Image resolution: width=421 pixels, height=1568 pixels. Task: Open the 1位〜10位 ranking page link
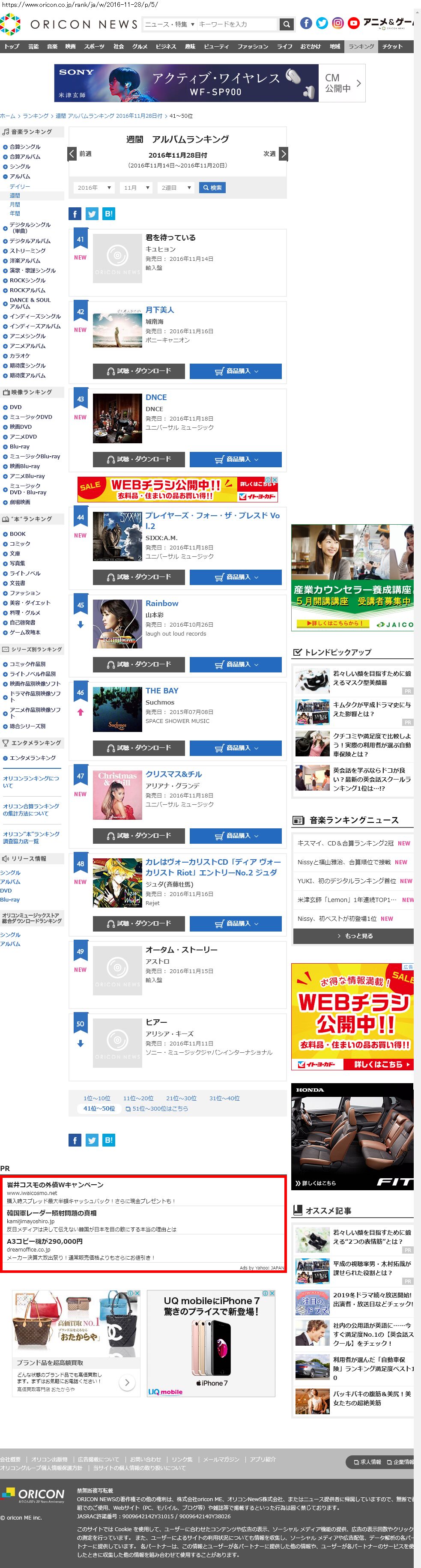[x=97, y=1098]
